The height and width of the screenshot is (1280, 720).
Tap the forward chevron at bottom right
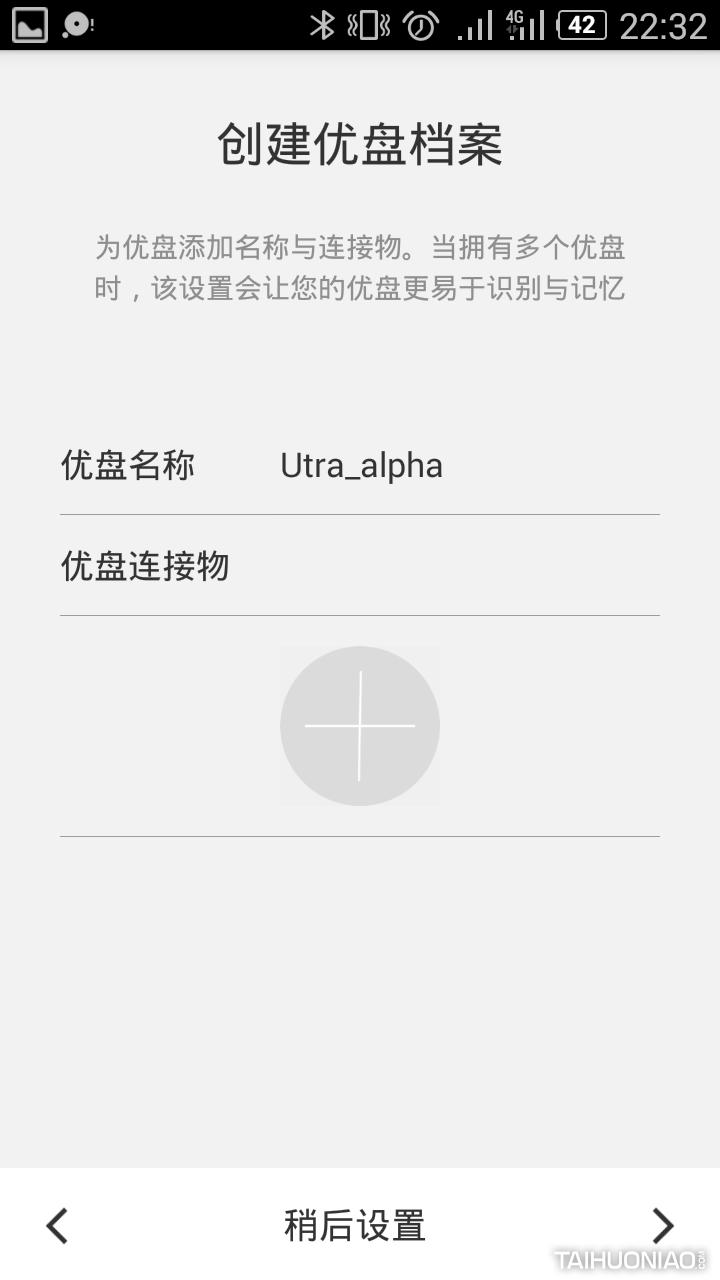[663, 1225]
